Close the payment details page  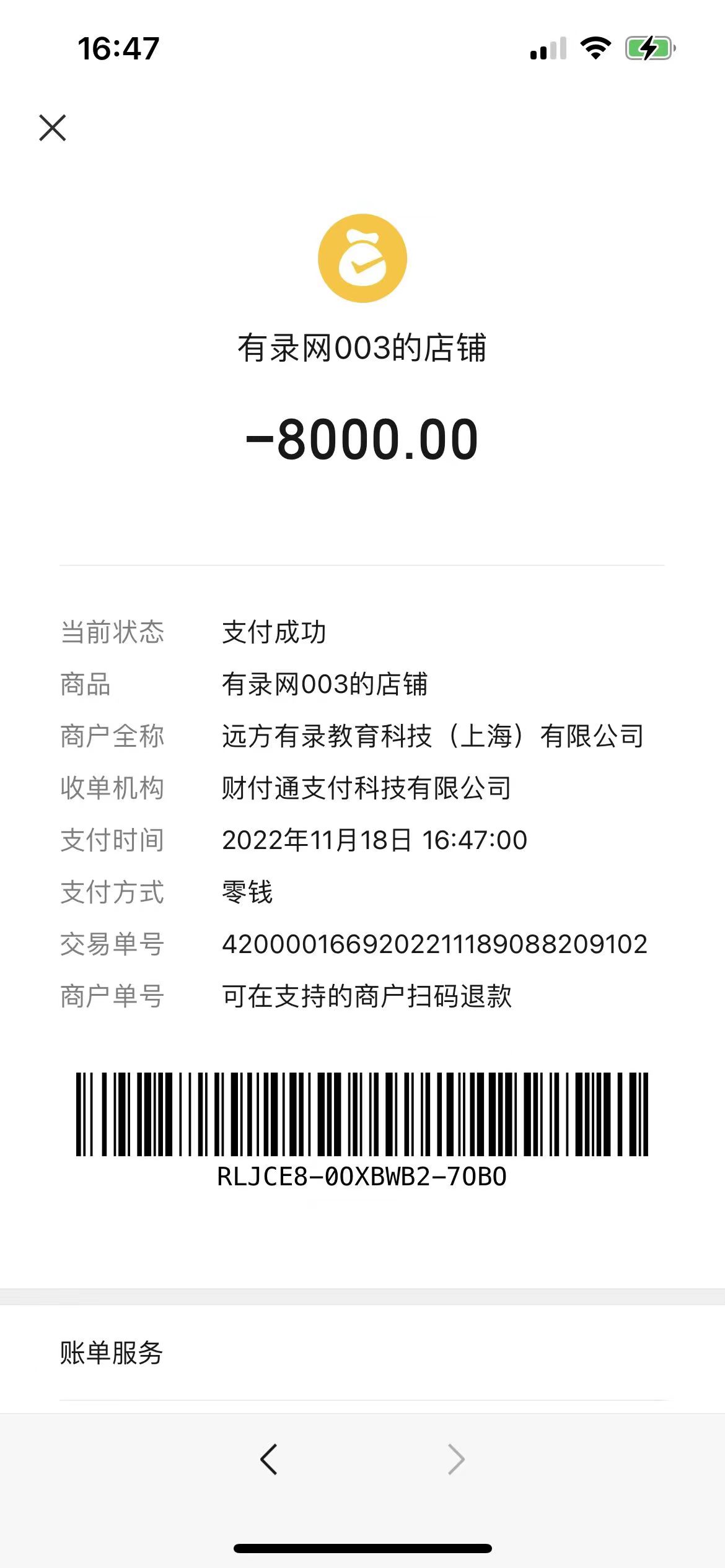click(x=53, y=128)
